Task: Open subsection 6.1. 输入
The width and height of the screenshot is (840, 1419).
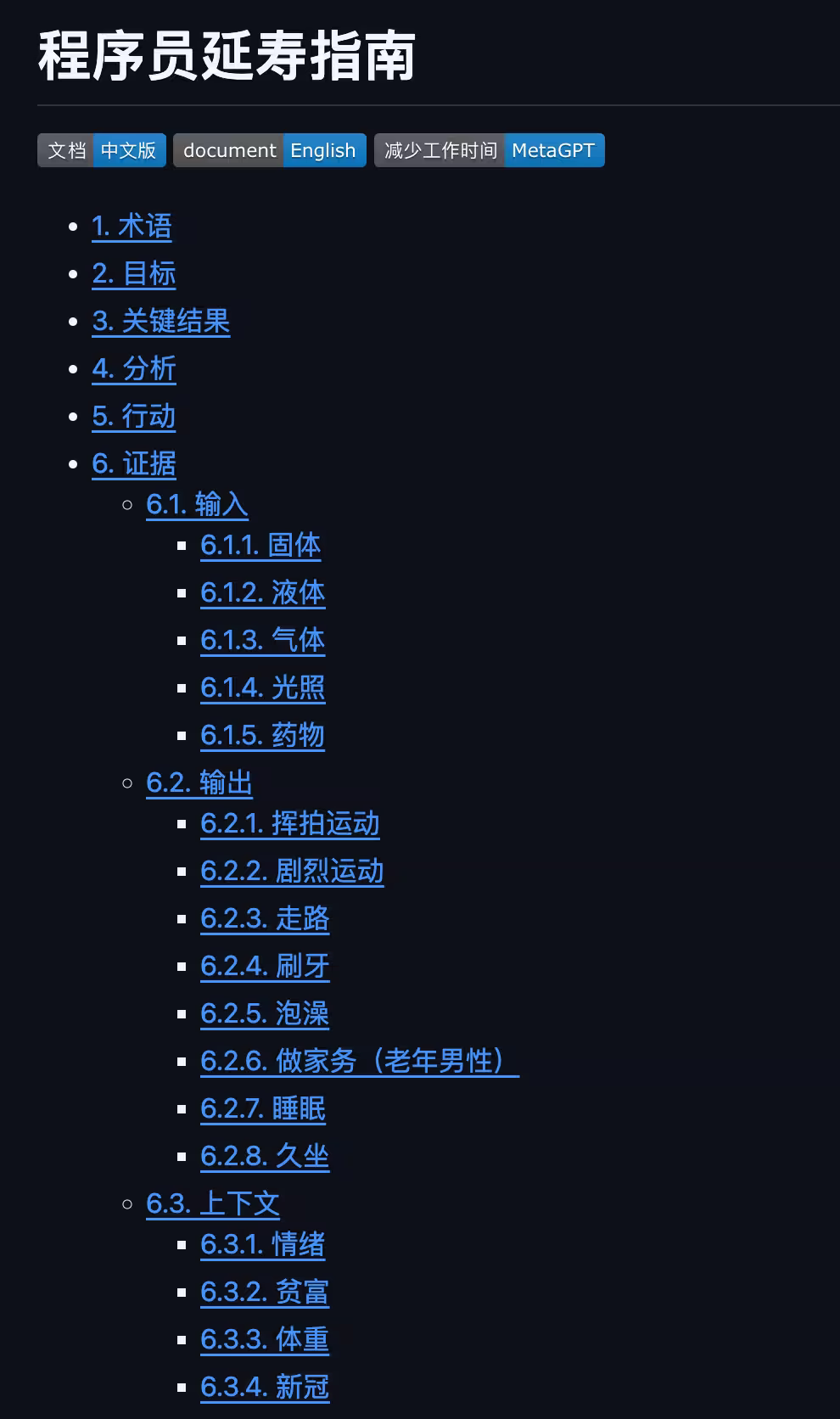Action: [197, 505]
